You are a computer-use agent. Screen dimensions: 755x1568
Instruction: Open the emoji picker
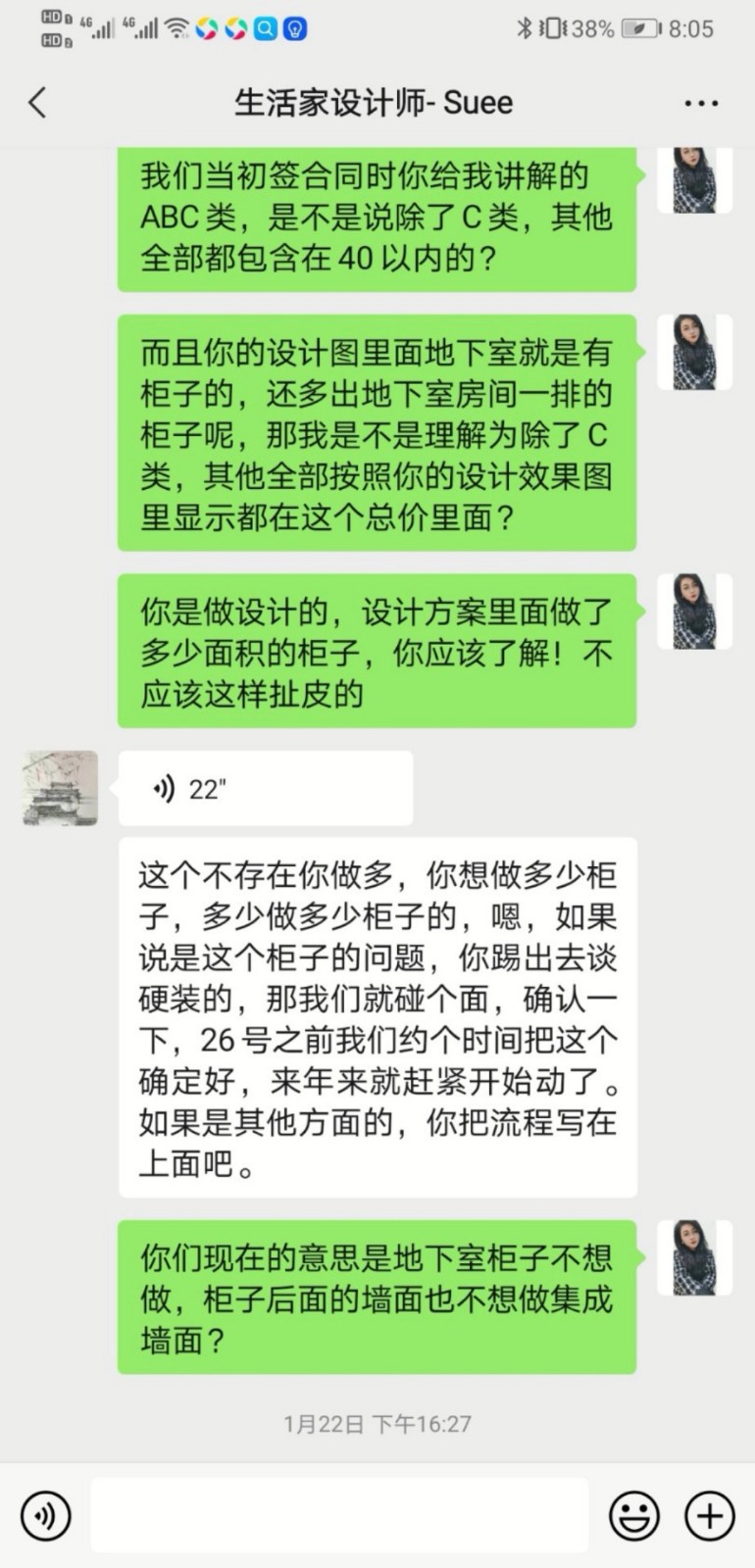tap(634, 1515)
